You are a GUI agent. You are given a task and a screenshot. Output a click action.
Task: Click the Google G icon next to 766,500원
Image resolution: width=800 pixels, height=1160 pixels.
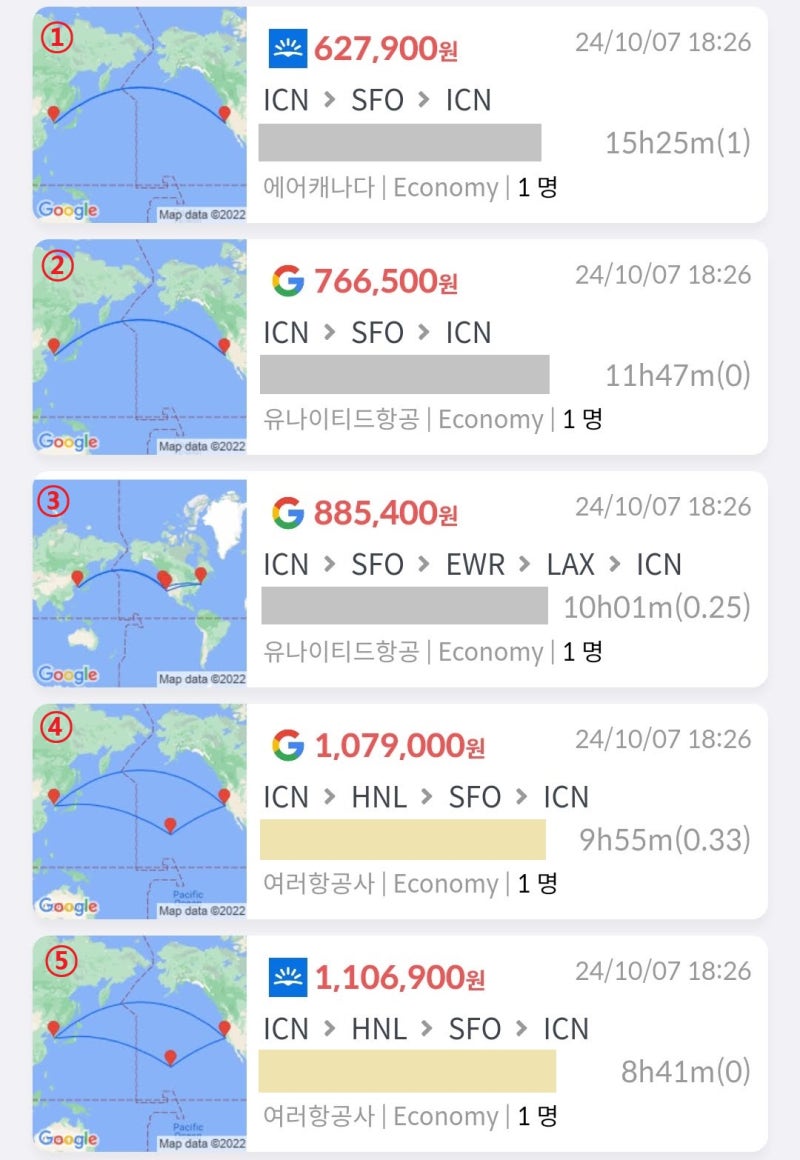click(287, 282)
